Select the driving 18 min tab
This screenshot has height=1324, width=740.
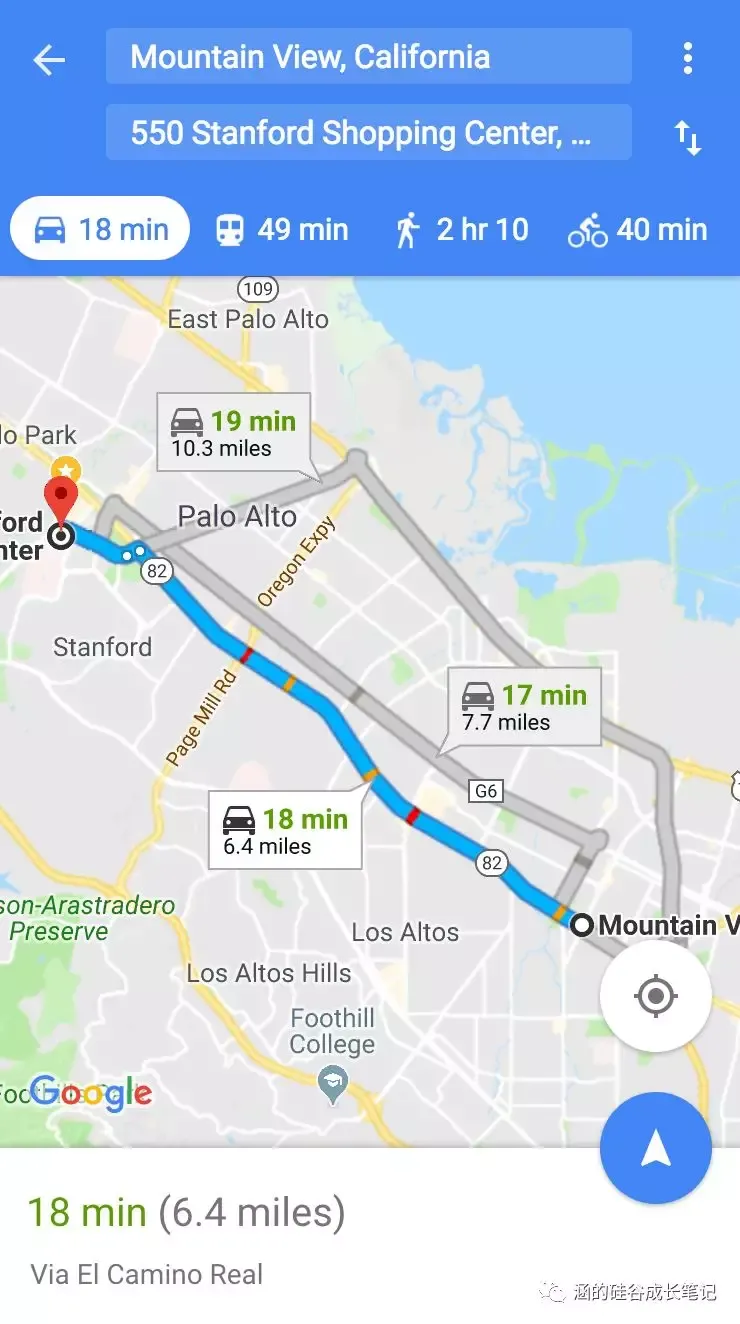(101, 229)
